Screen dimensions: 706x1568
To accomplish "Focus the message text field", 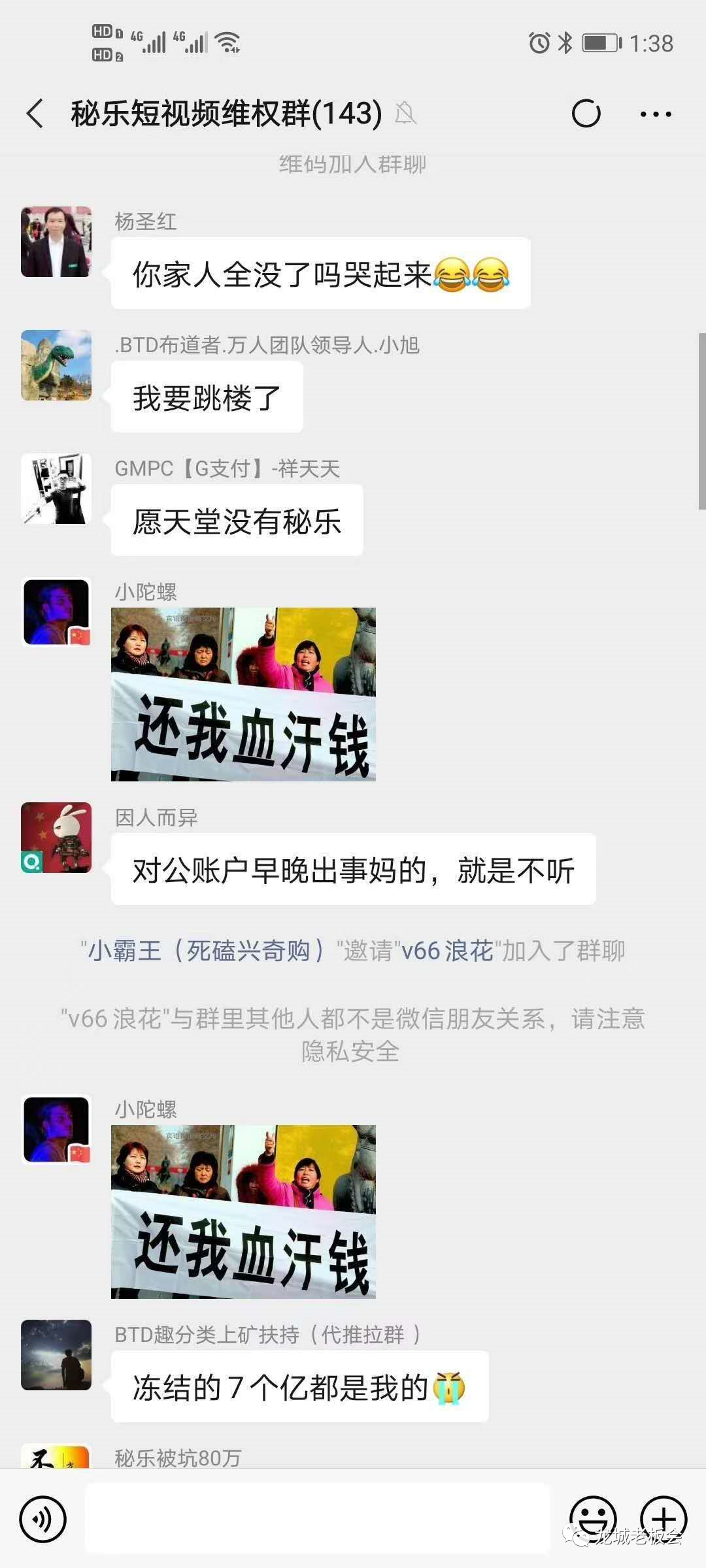I will tap(318, 1518).
